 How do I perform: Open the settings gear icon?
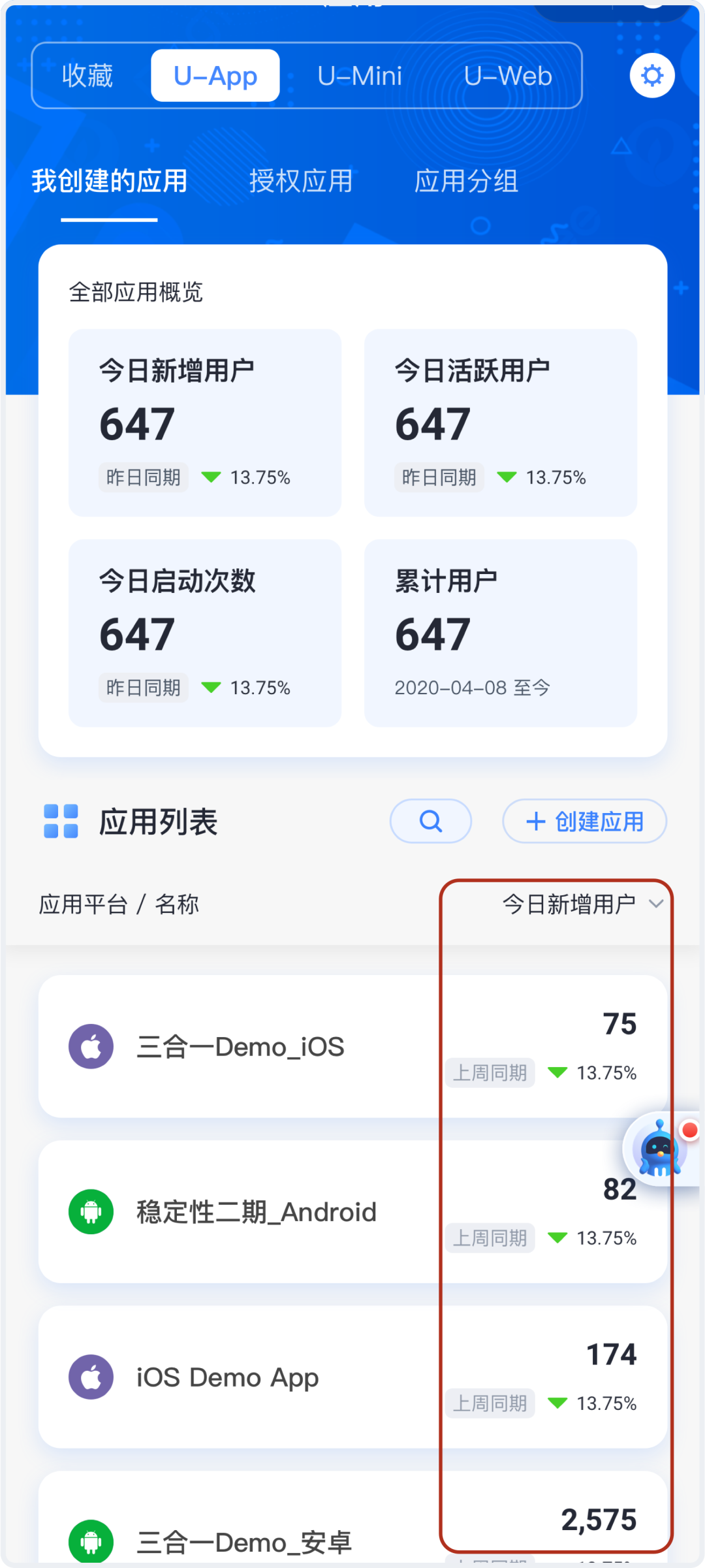[x=651, y=76]
